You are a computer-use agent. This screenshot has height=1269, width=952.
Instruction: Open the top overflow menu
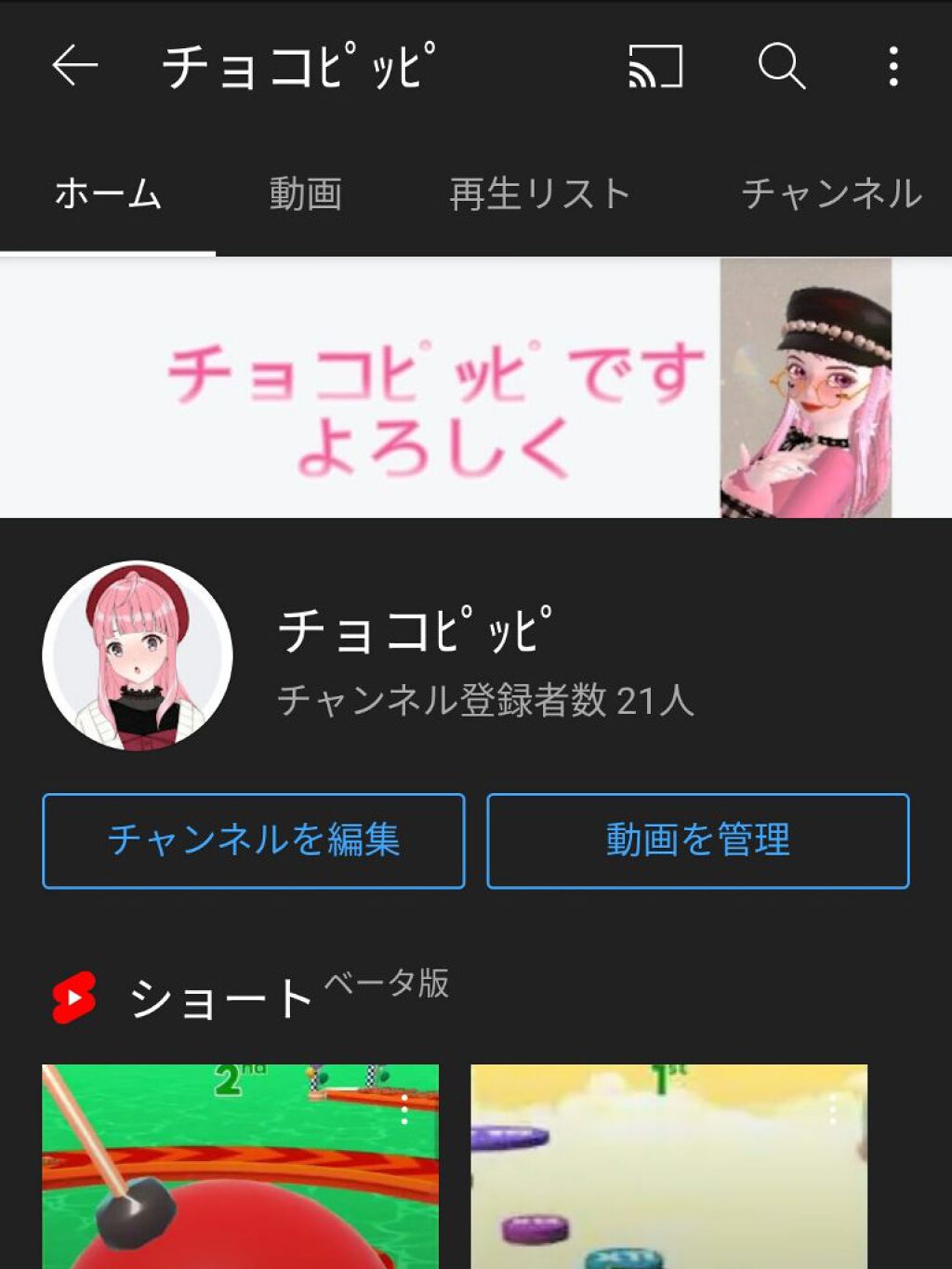pyautogui.click(x=893, y=66)
